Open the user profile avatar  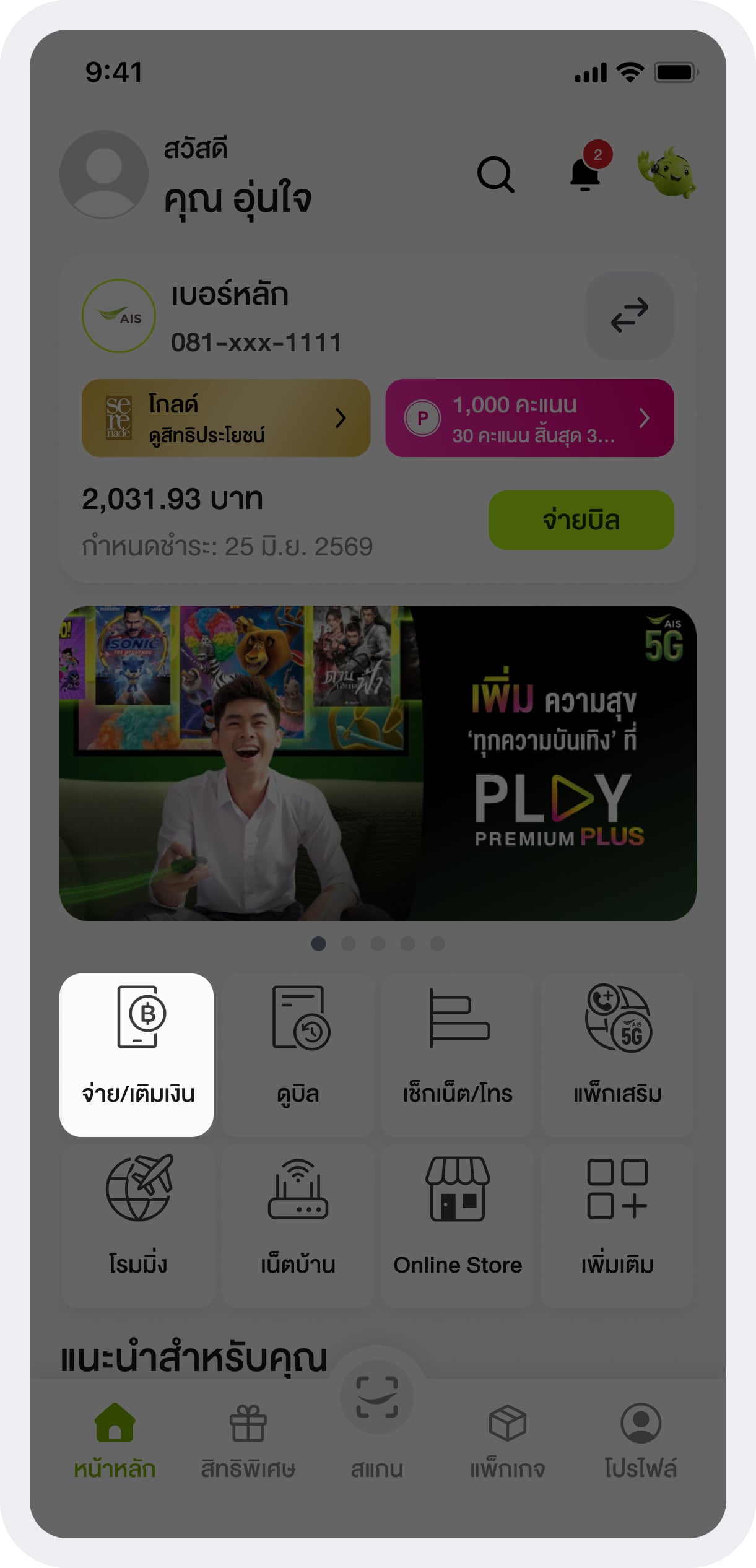pyautogui.click(x=103, y=175)
